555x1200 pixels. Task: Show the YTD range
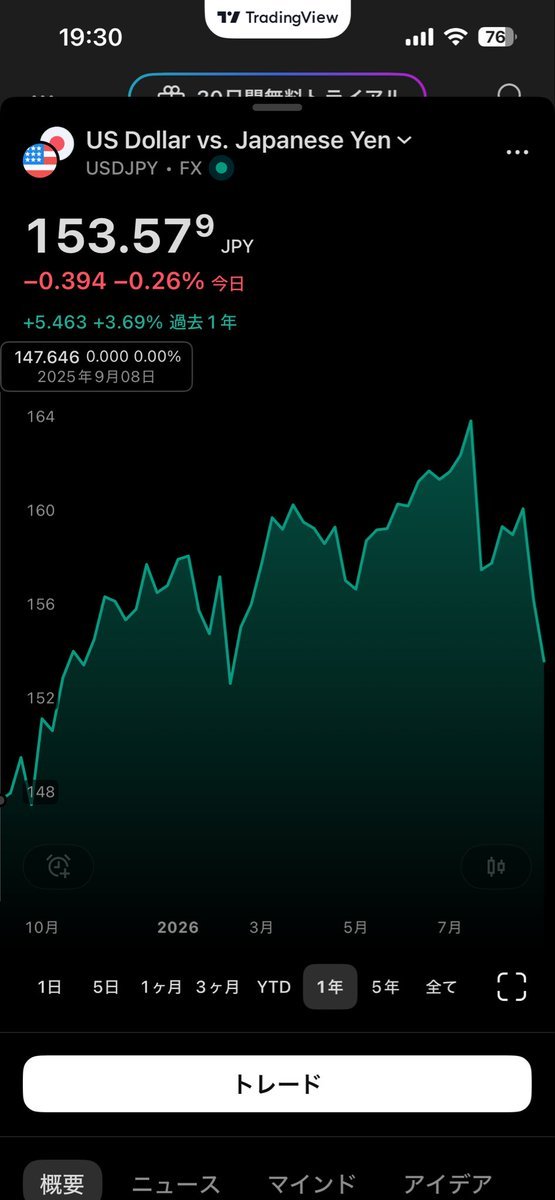(273, 987)
